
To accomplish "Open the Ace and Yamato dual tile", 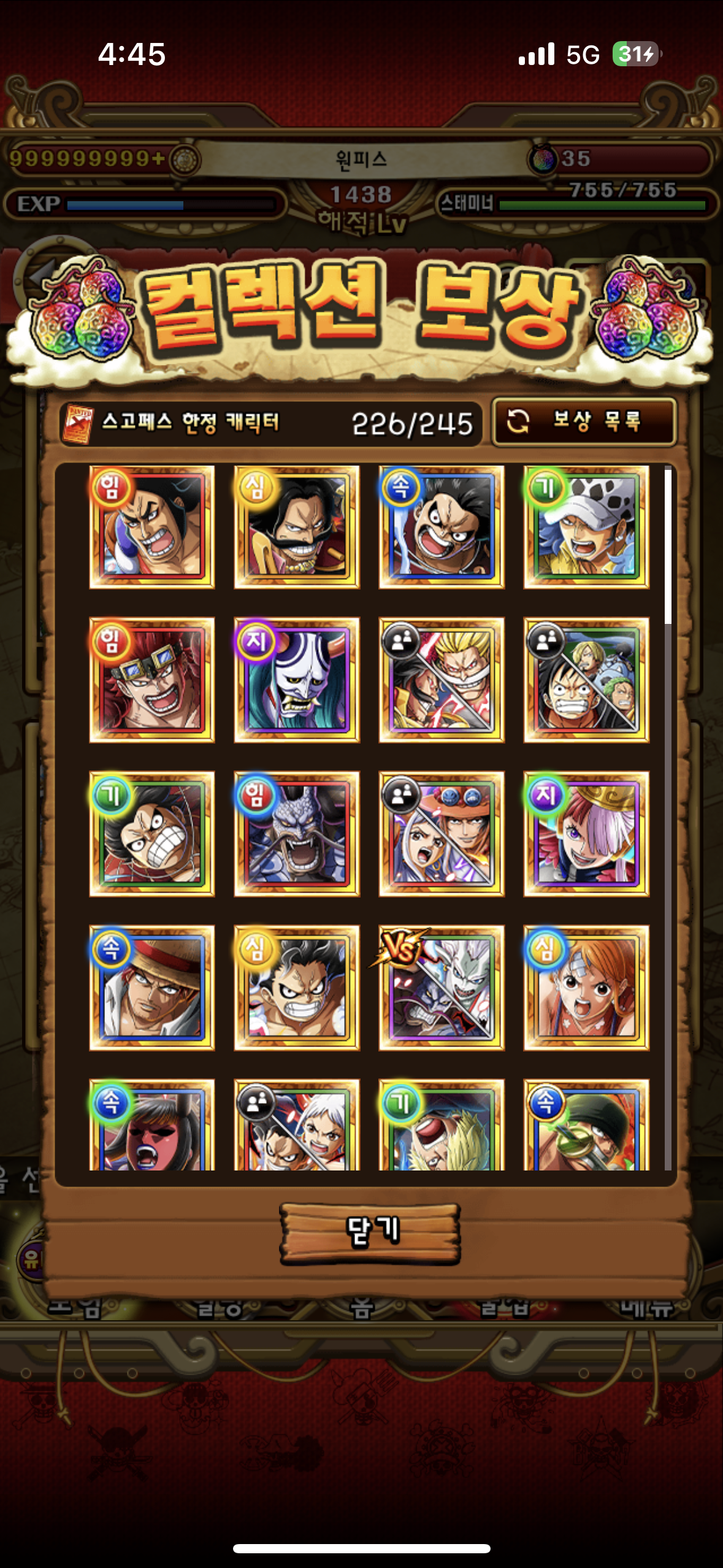I will [x=442, y=834].
